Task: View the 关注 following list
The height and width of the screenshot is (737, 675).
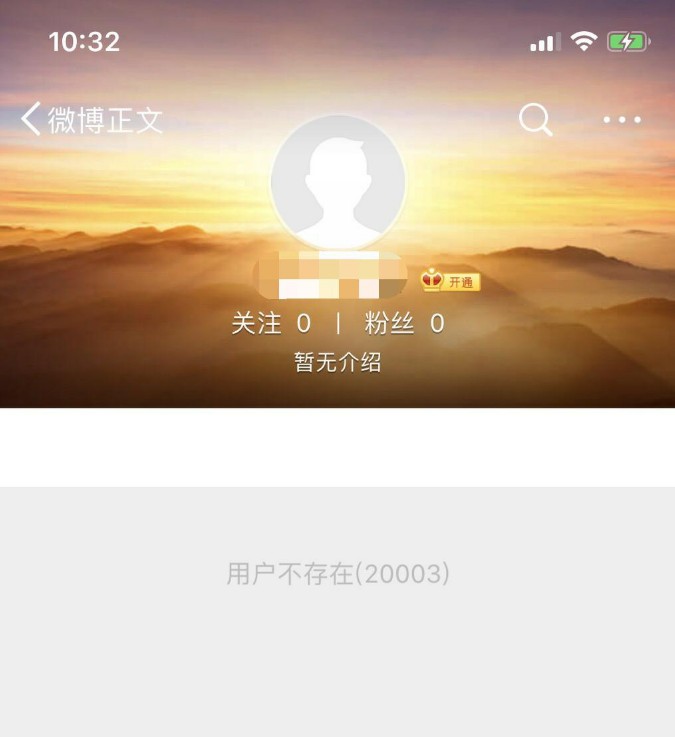Action: pos(271,324)
